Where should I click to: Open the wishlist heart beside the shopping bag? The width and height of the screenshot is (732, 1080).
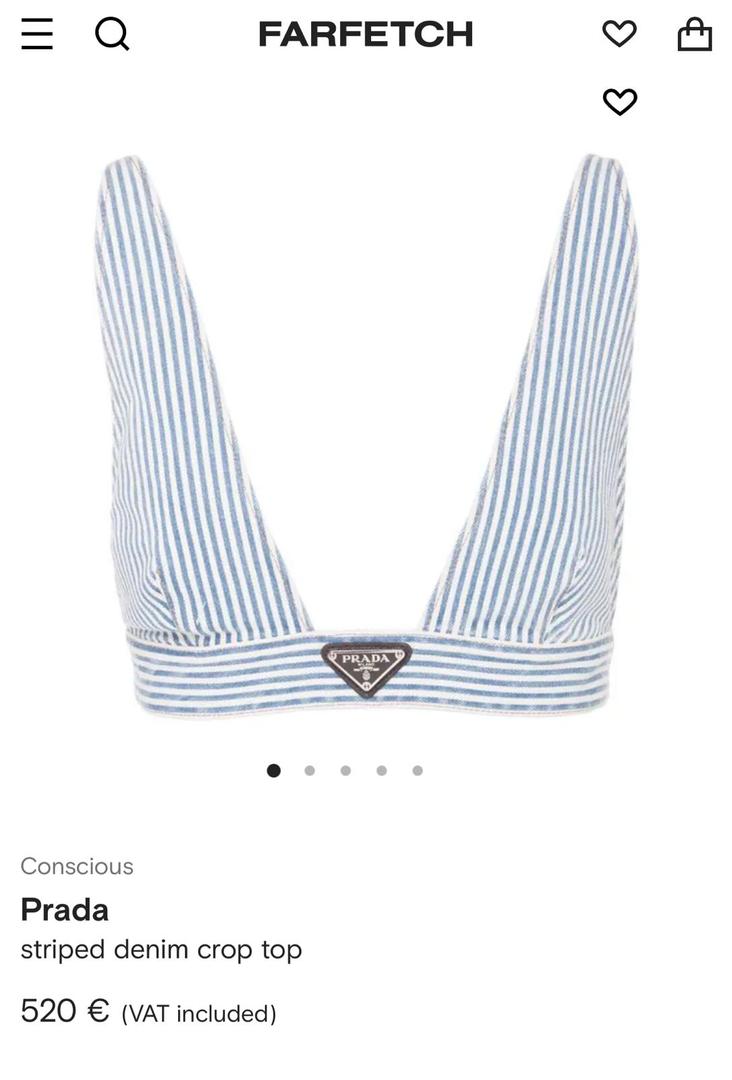point(619,34)
